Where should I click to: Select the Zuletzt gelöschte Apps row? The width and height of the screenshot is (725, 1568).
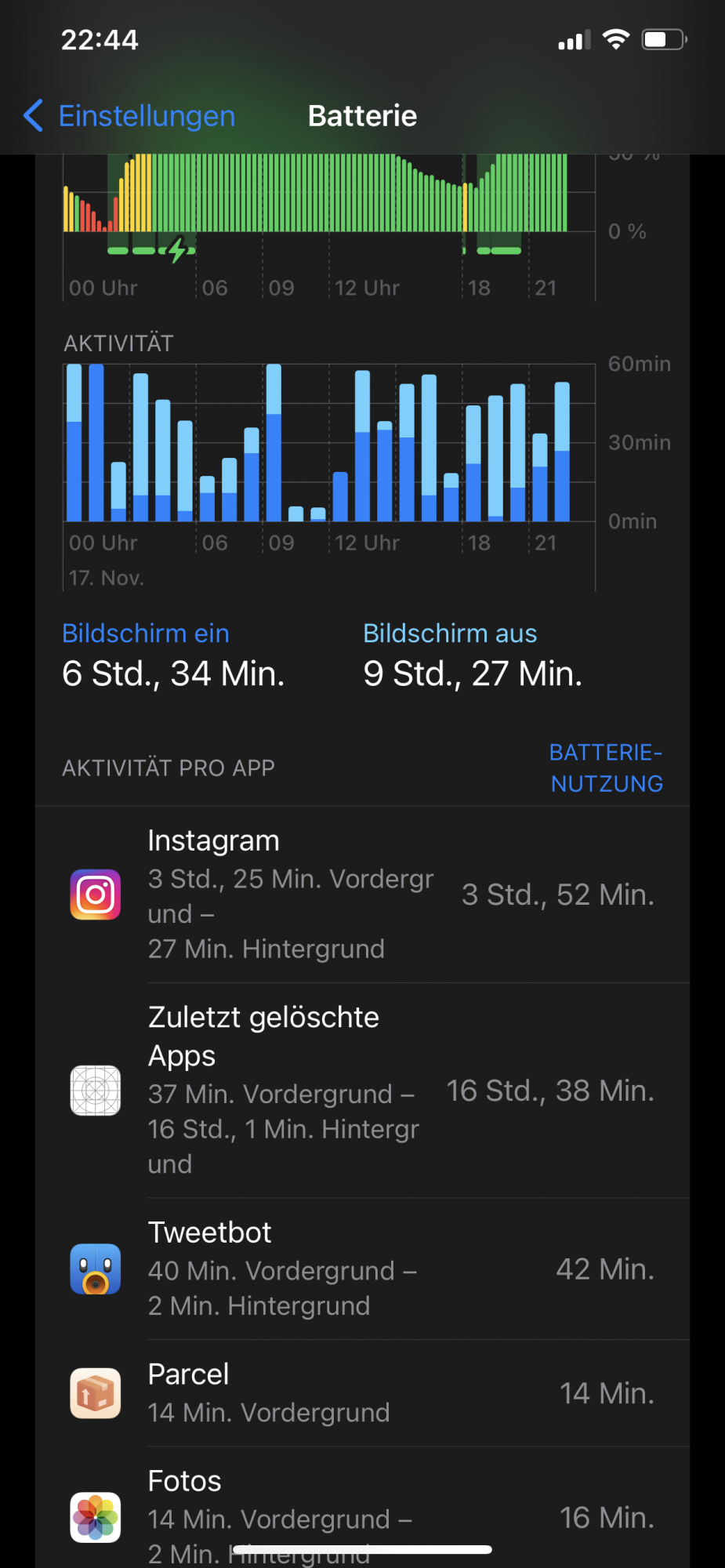coord(362,1090)
